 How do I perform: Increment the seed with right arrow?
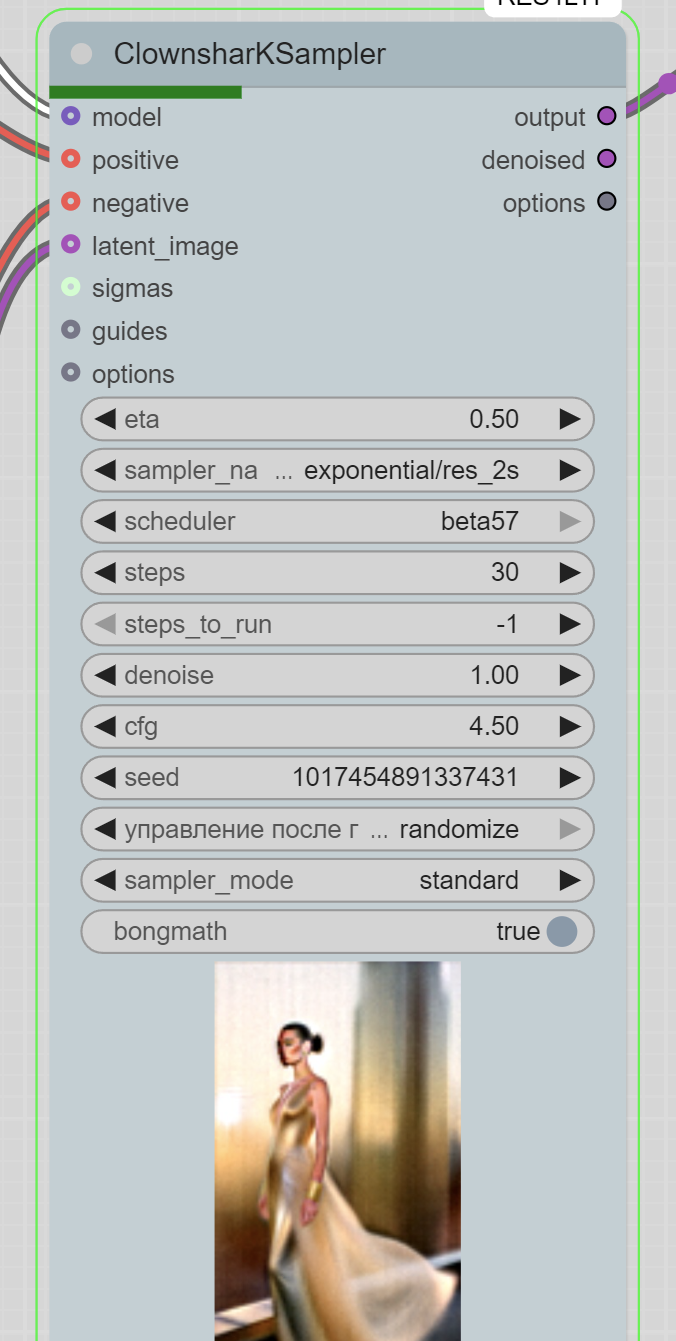[x=570, y=778]
